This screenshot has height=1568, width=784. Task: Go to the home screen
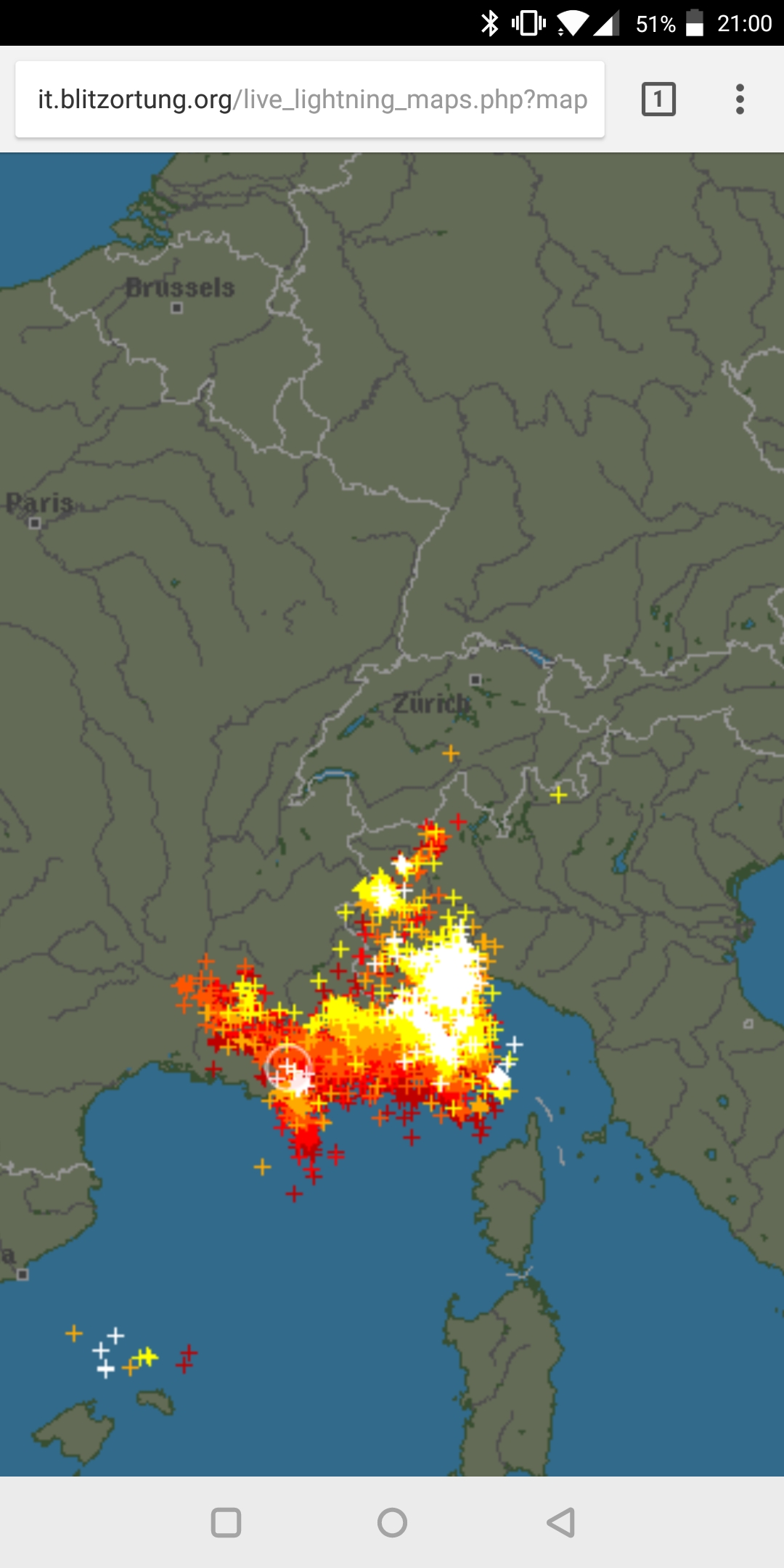coord(392,1522)
